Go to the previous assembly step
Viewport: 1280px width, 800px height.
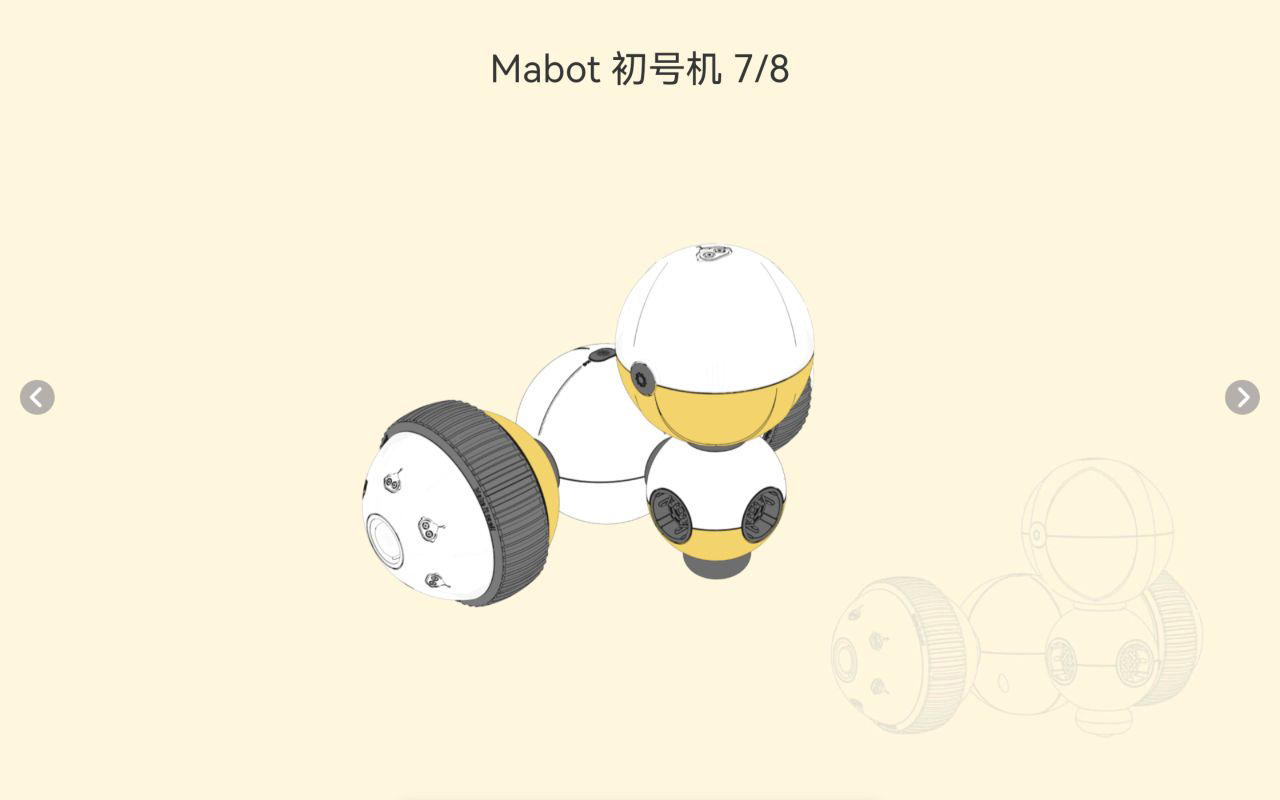pos(37,397)
